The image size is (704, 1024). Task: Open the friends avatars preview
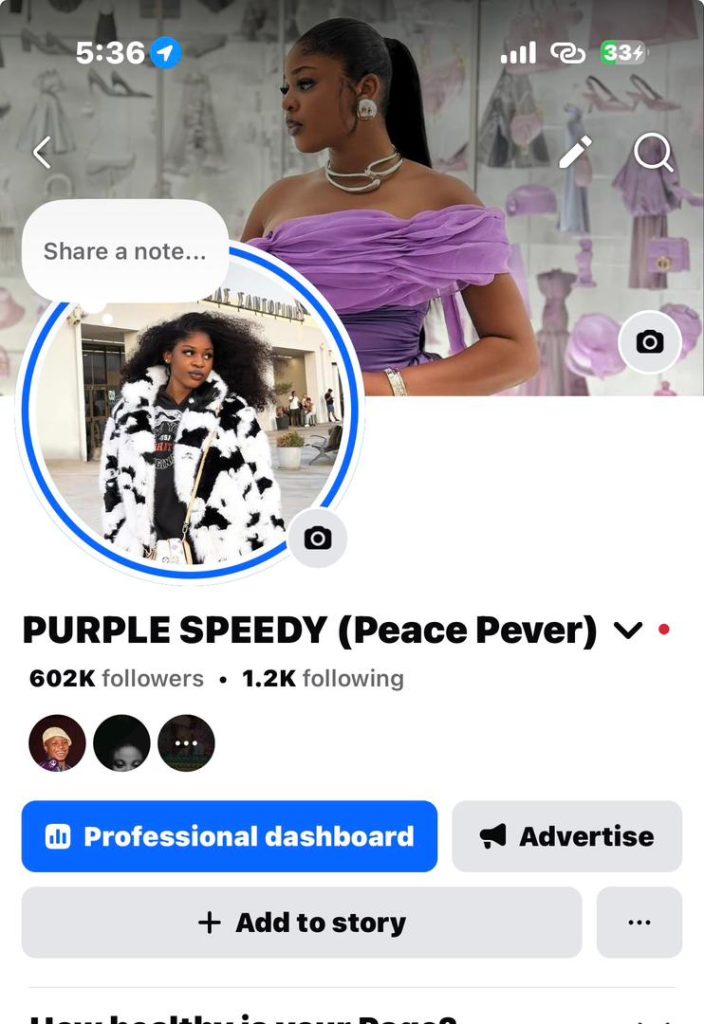coord(121,743)
